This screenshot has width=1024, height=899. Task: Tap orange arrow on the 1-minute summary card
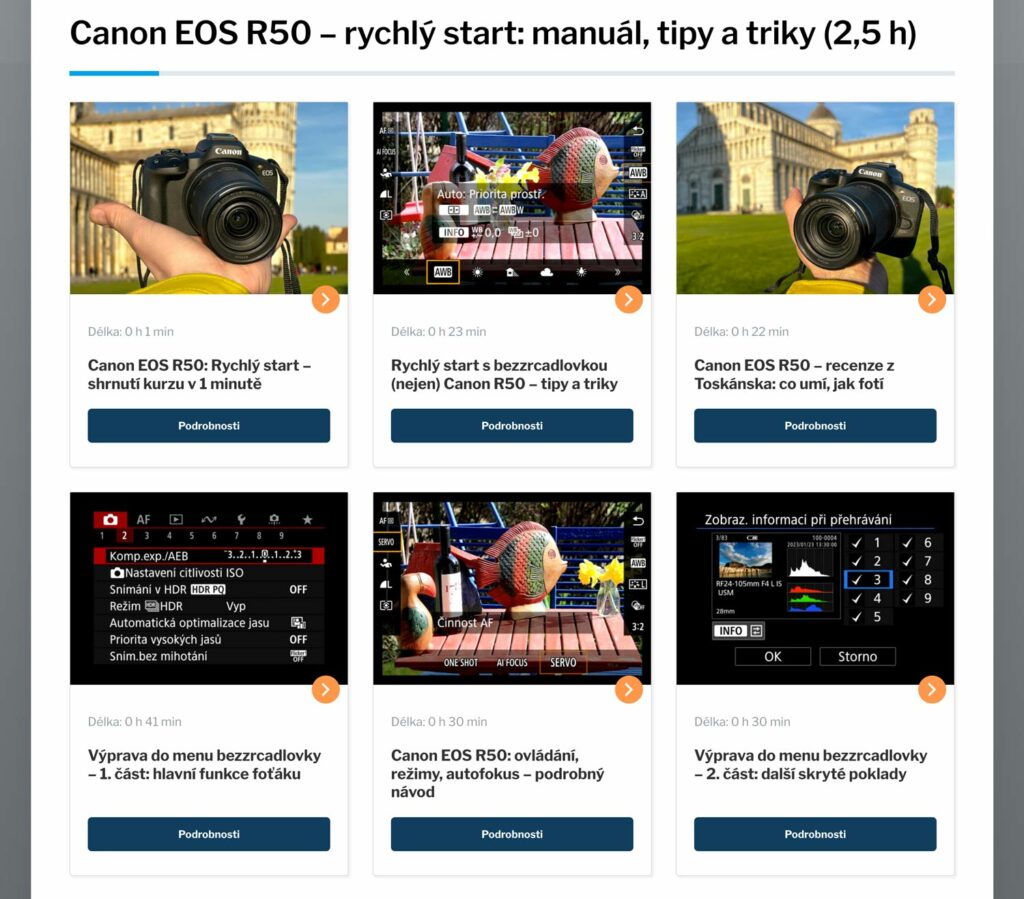click(x=325, y=299)
